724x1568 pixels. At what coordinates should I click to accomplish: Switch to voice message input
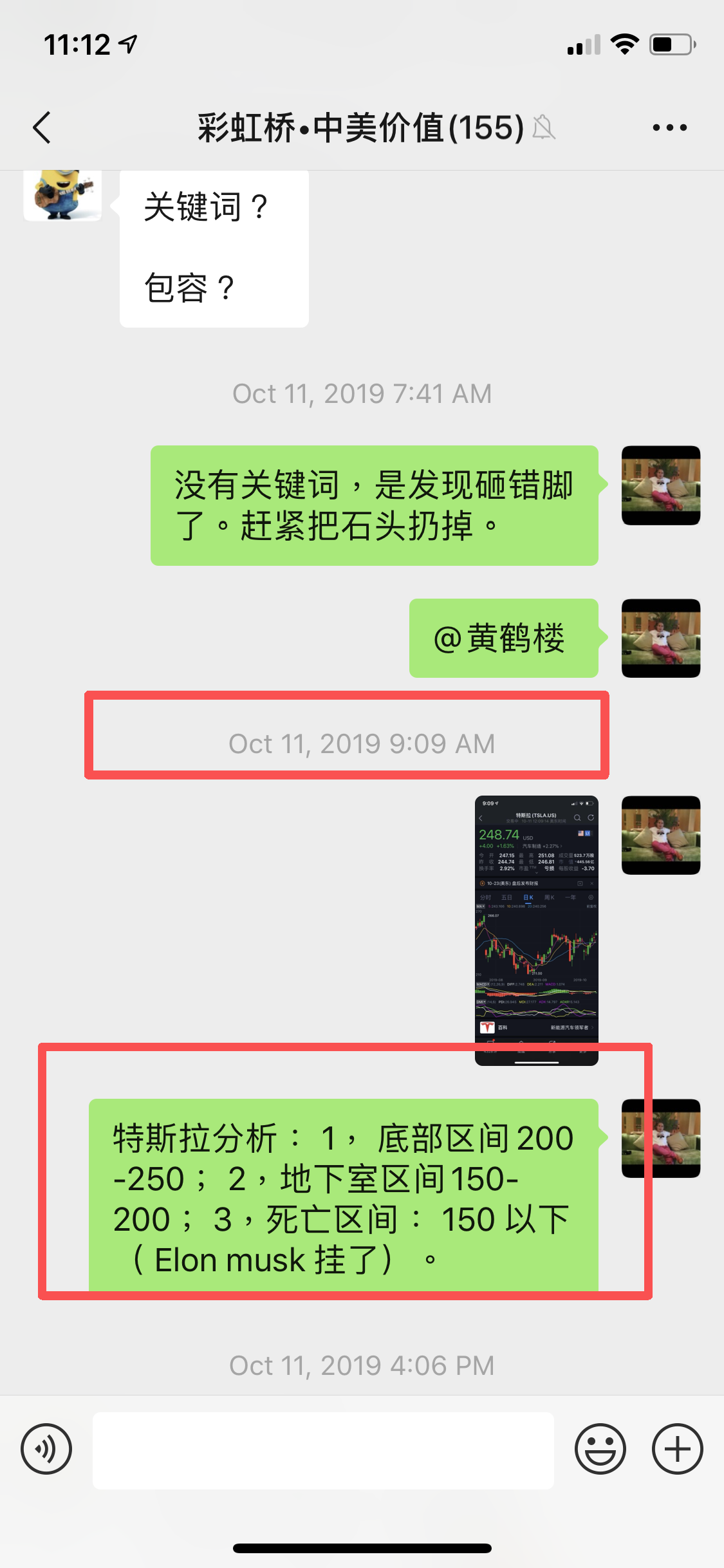tap(46, 1449)
